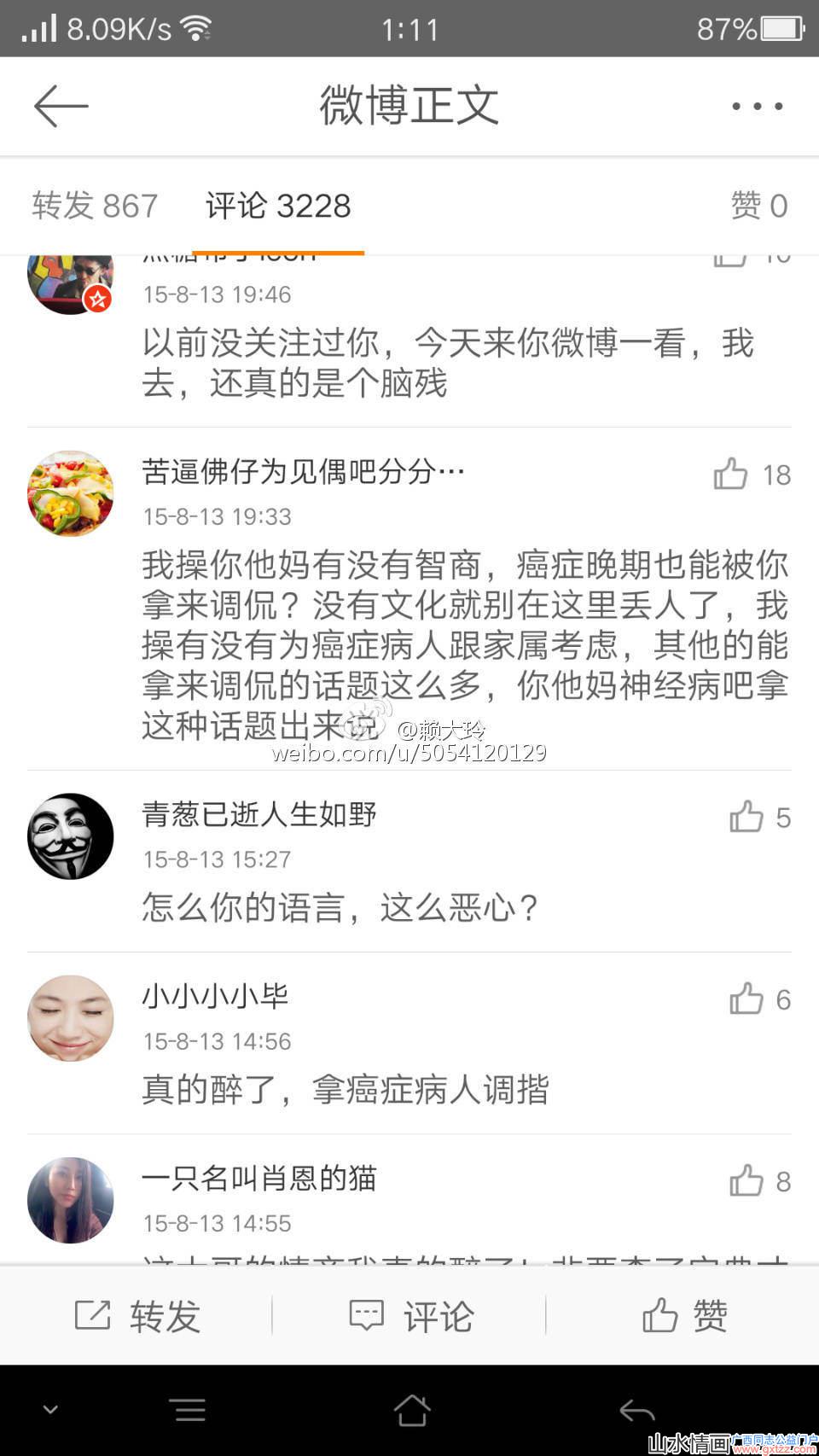Go to the system home screen
The height and width of the screenshot is (1456, 819).
(x=411, y=1410)
